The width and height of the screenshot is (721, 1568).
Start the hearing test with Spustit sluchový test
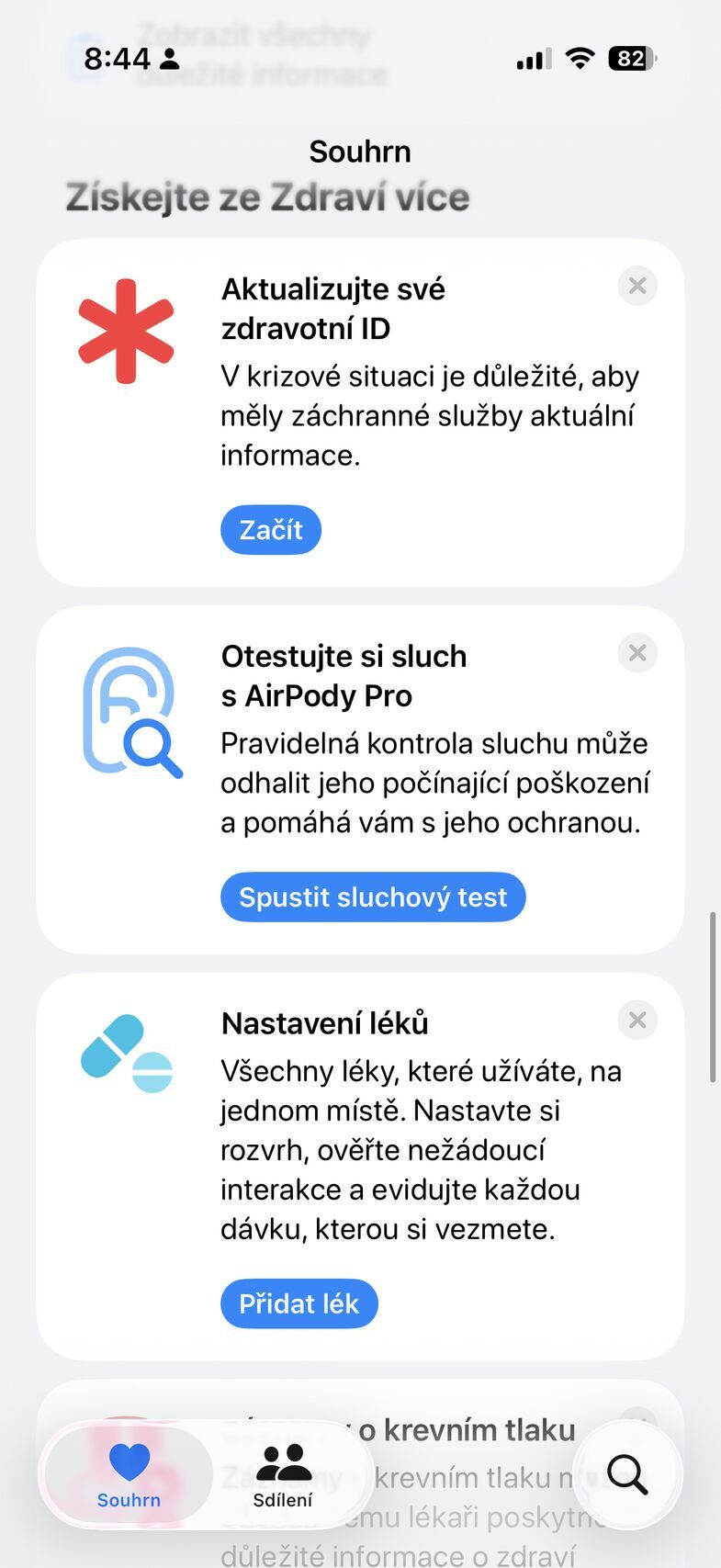pos(372,897)
